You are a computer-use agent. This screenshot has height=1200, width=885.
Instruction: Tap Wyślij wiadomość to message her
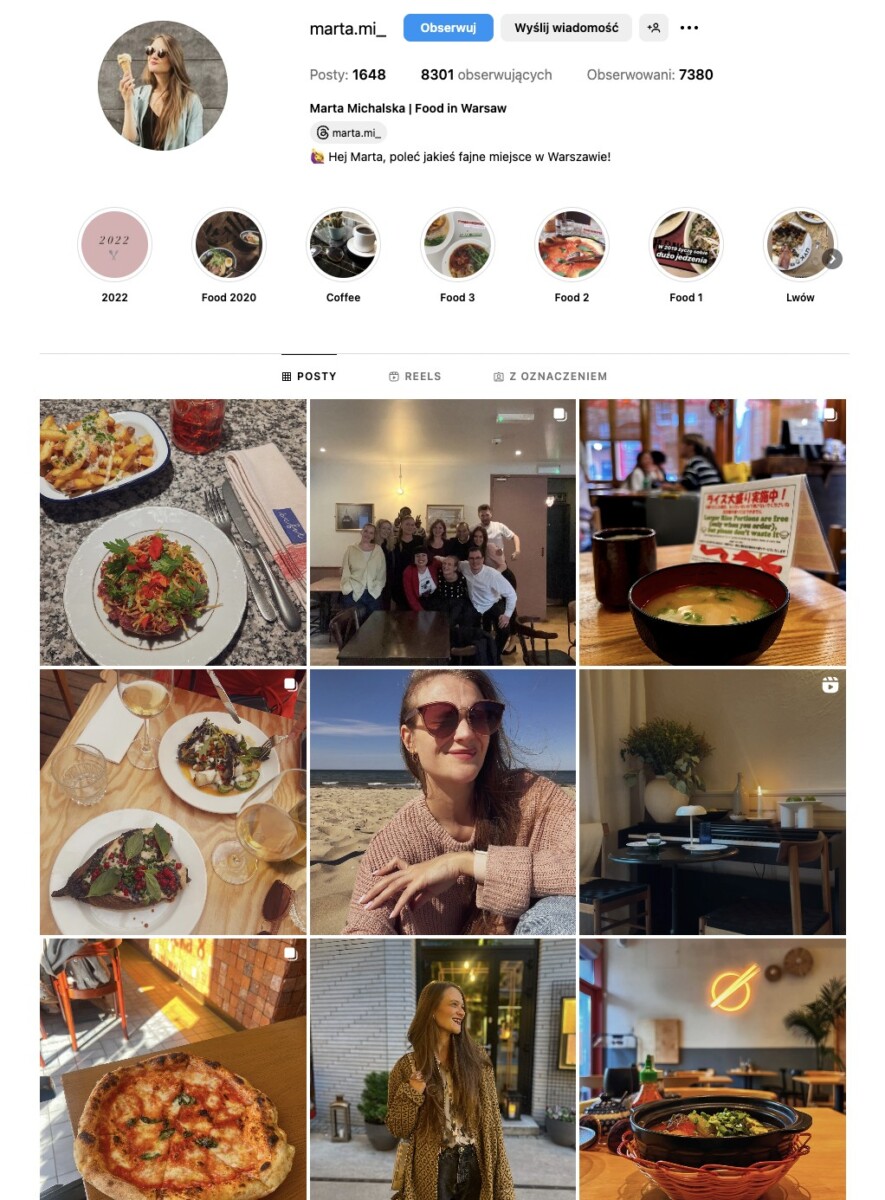pyautogui.click(x=566, y=28)
